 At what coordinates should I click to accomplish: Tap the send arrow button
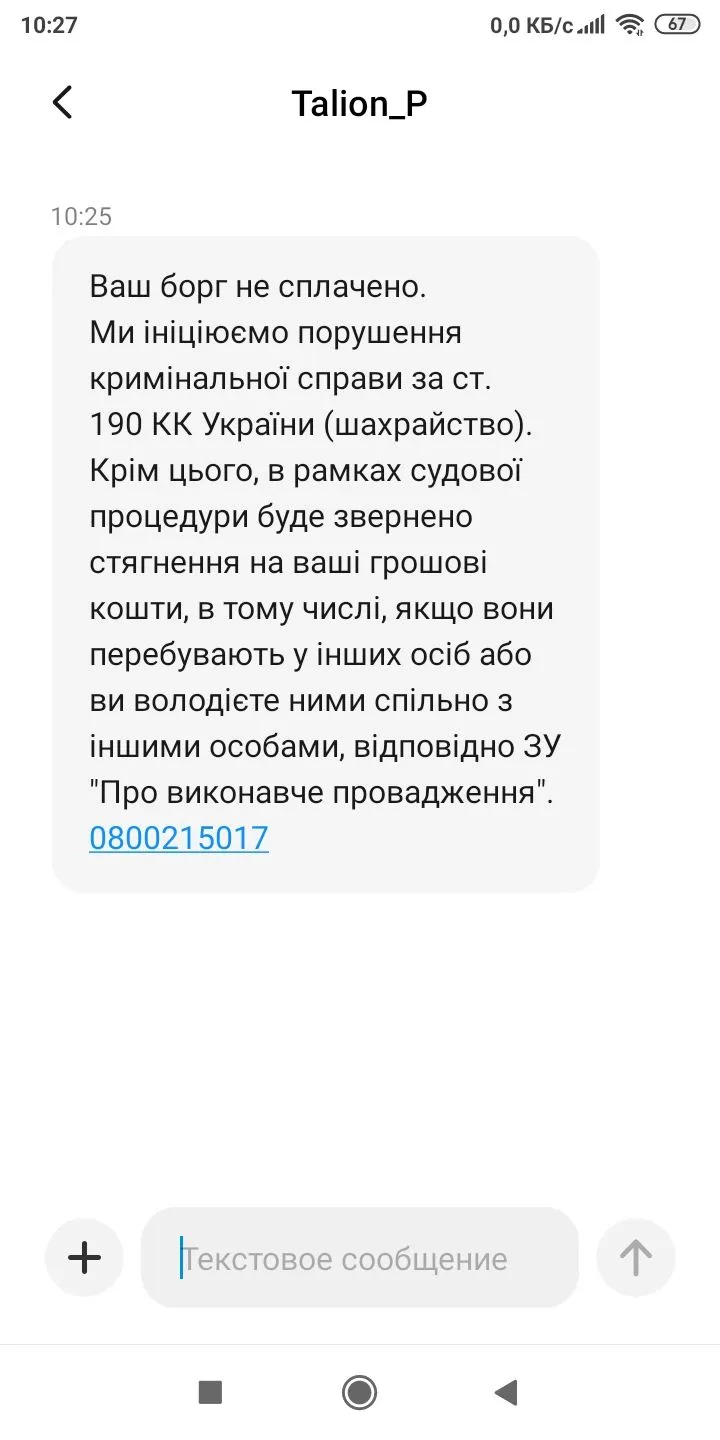[x=636, y=1258]
